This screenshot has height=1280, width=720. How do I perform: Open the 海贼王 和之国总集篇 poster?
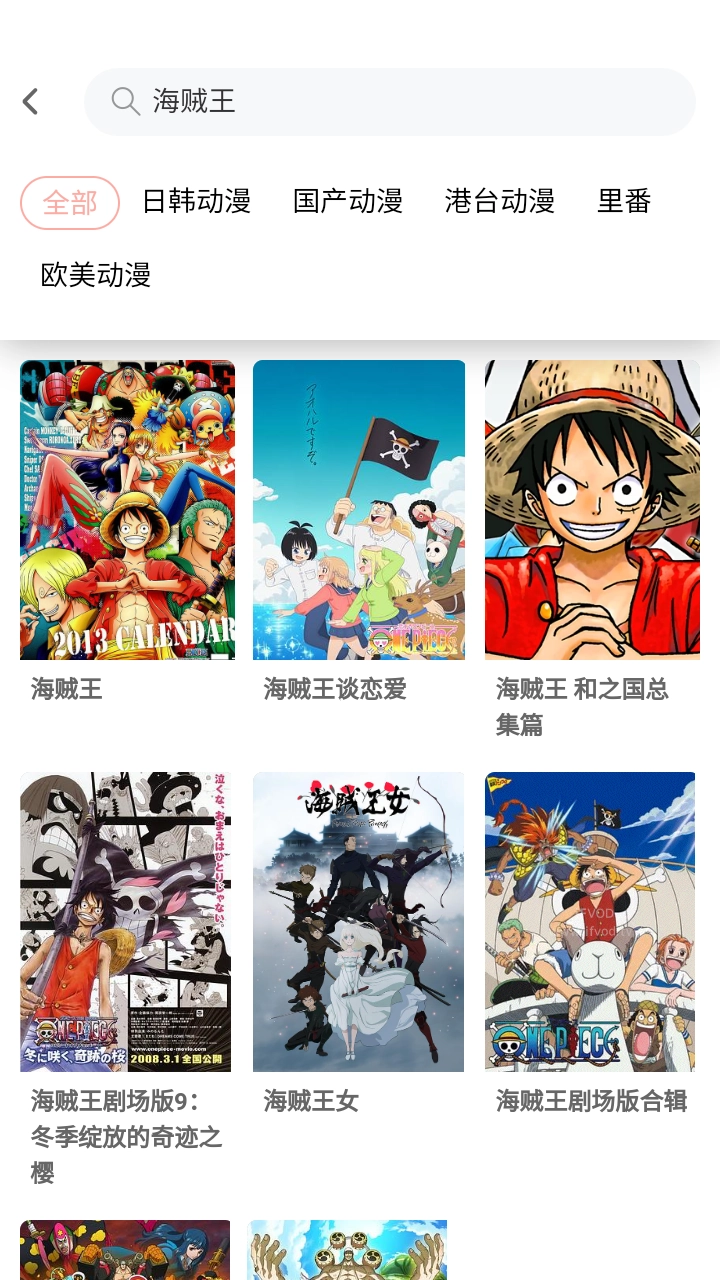coord(591,510)
